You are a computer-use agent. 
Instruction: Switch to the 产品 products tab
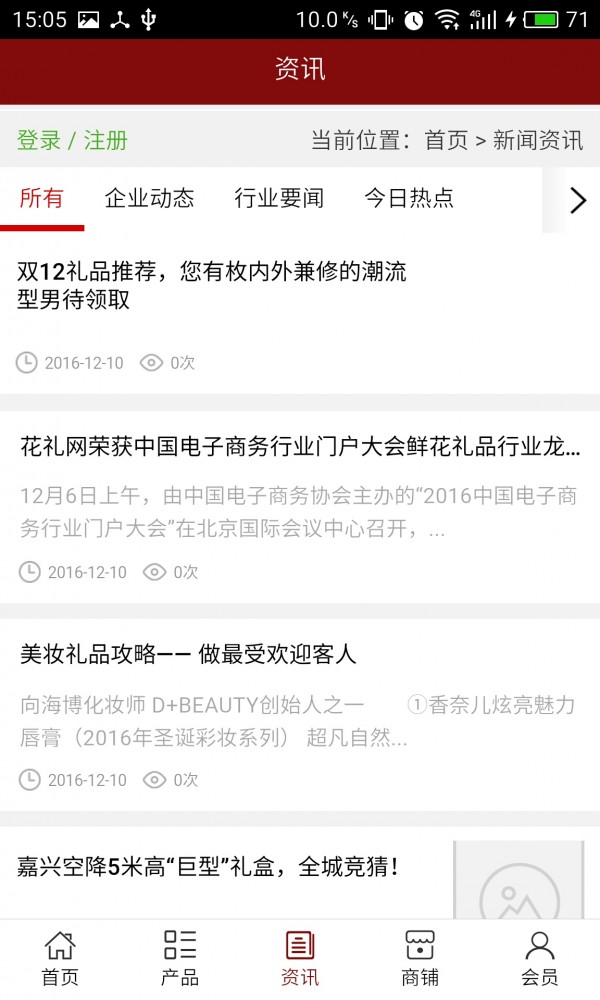[x=180, y=958]
